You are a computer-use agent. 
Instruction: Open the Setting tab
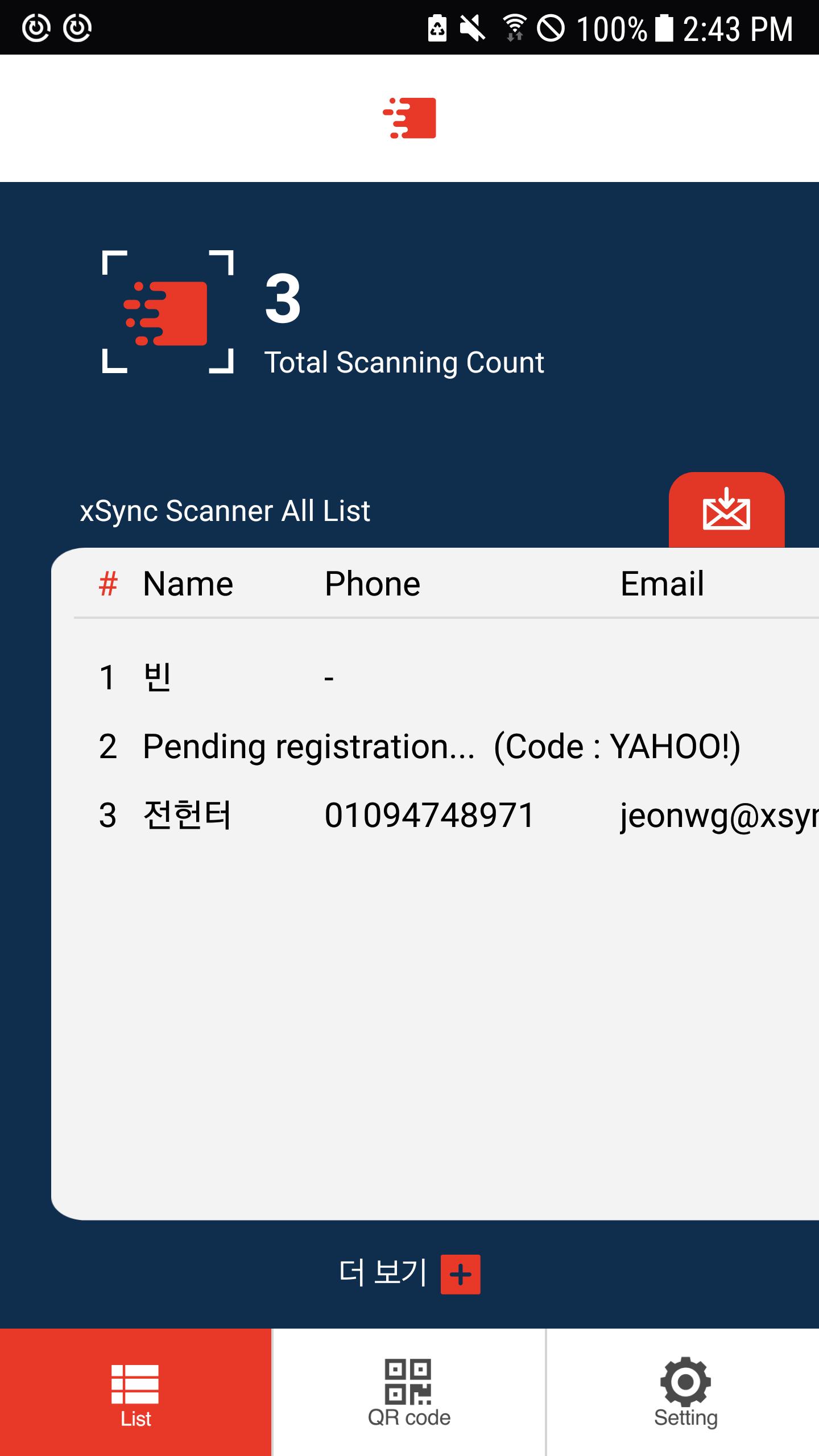click(685, 1392)
